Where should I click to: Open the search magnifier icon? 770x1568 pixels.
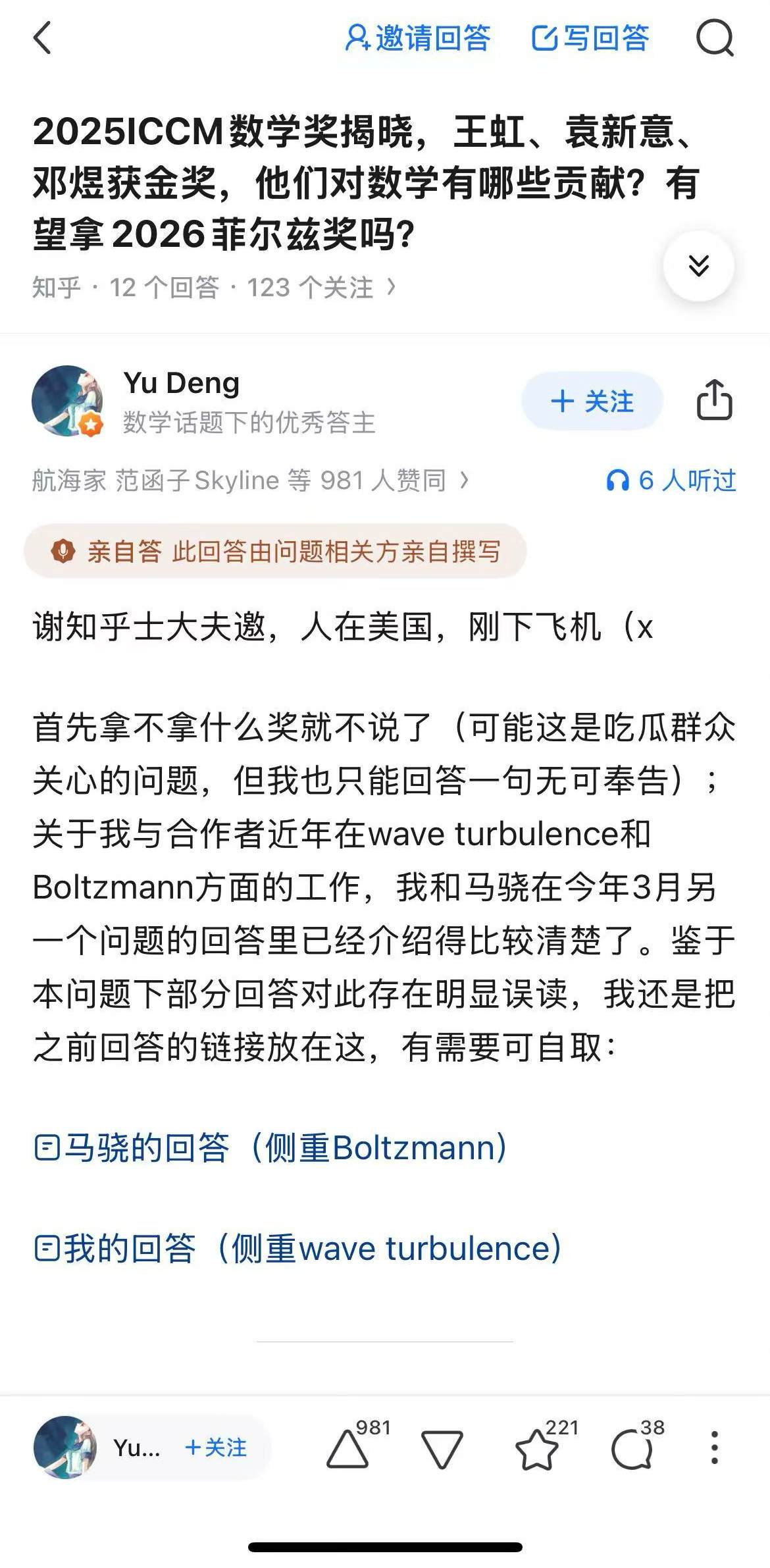[x=715, y=38]
